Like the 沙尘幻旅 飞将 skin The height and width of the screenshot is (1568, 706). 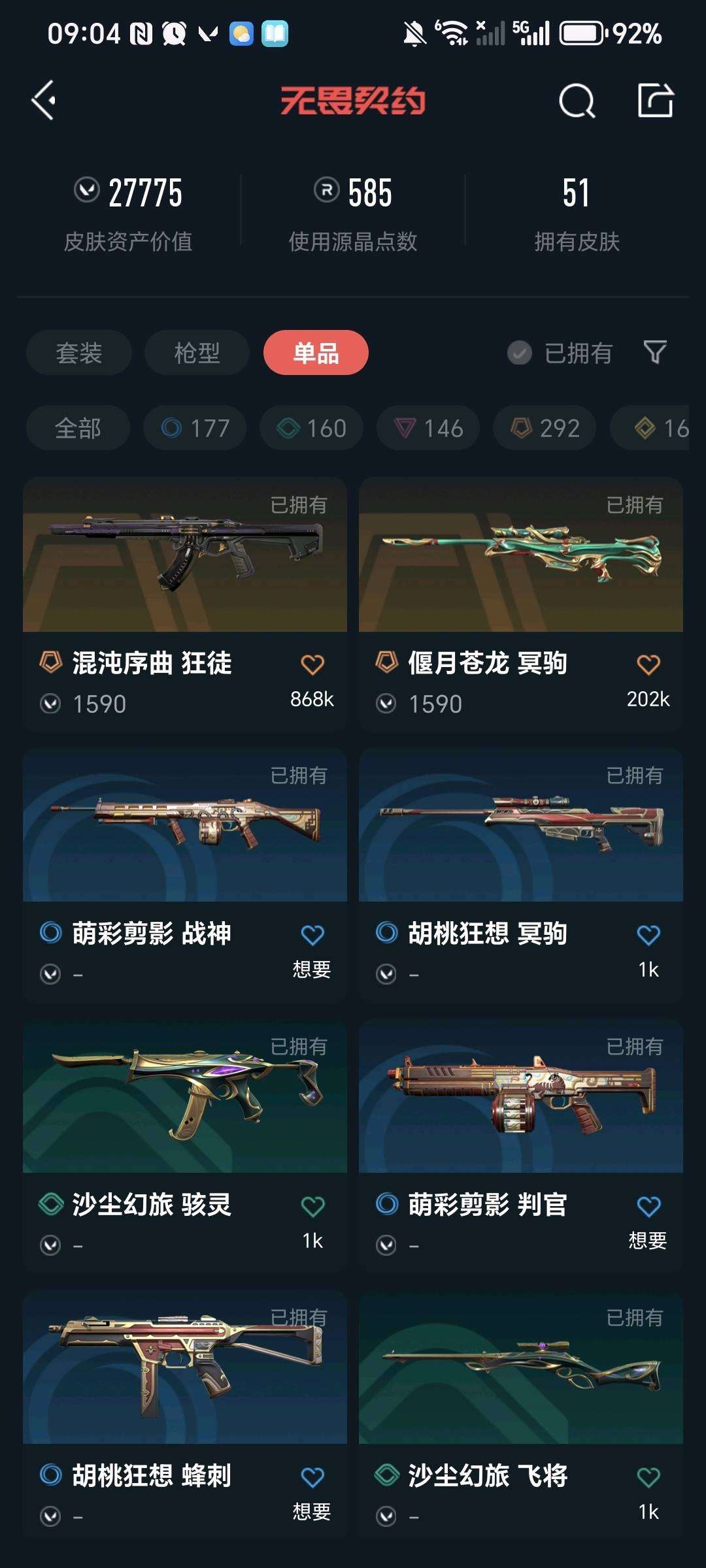pyautogui.click(x=648, y=1477)
